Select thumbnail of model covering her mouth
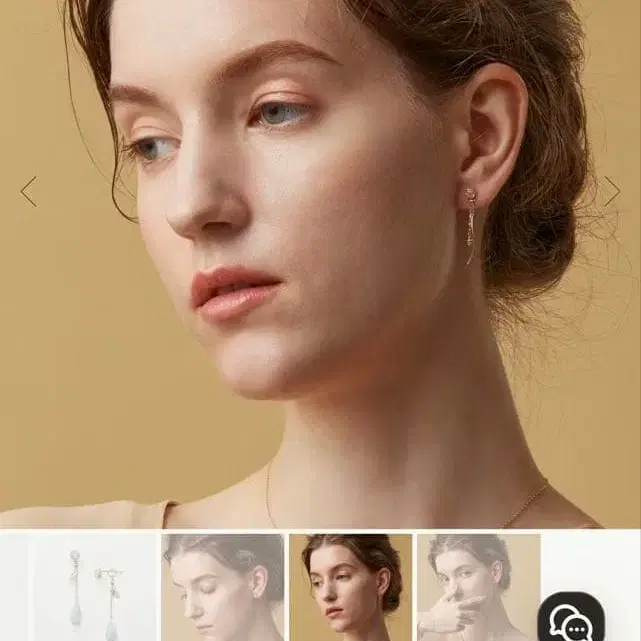The width and height of the screenshot is (641, 641). click(478, 588)
